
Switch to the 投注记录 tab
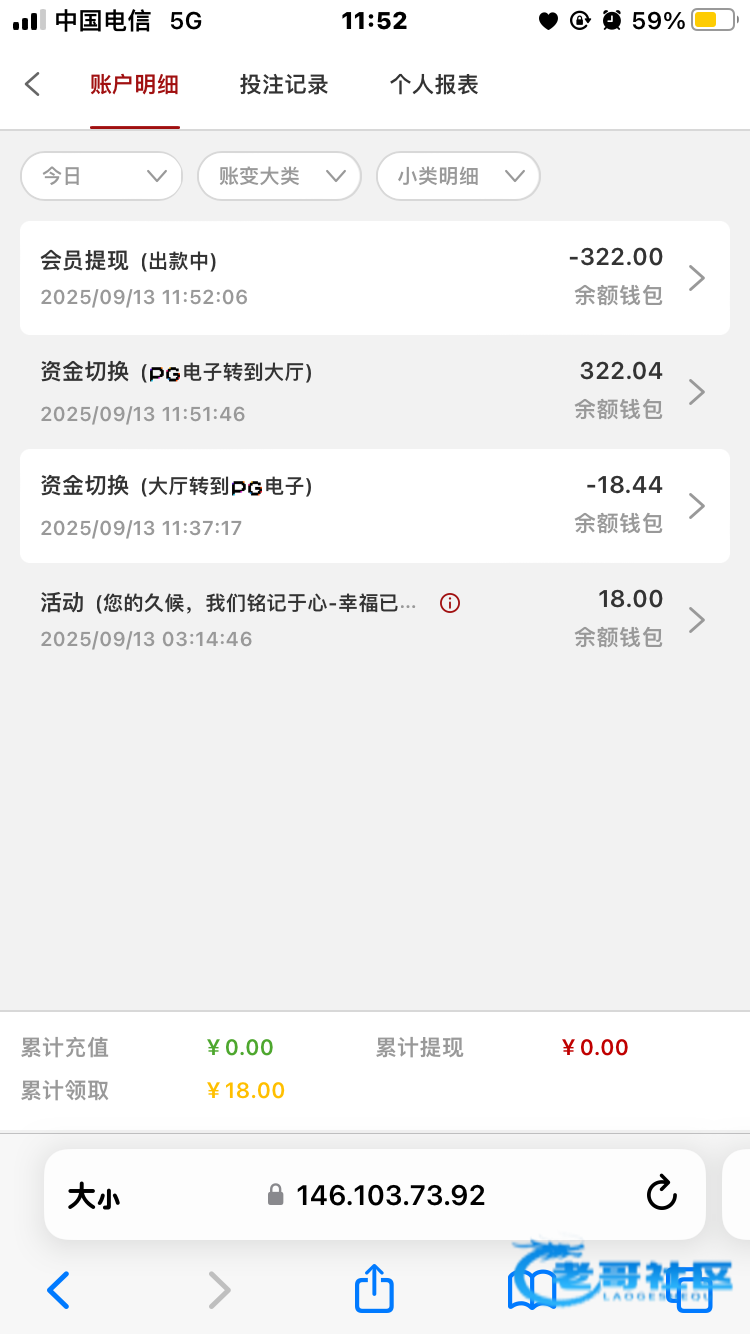click(x=284, y=85)
